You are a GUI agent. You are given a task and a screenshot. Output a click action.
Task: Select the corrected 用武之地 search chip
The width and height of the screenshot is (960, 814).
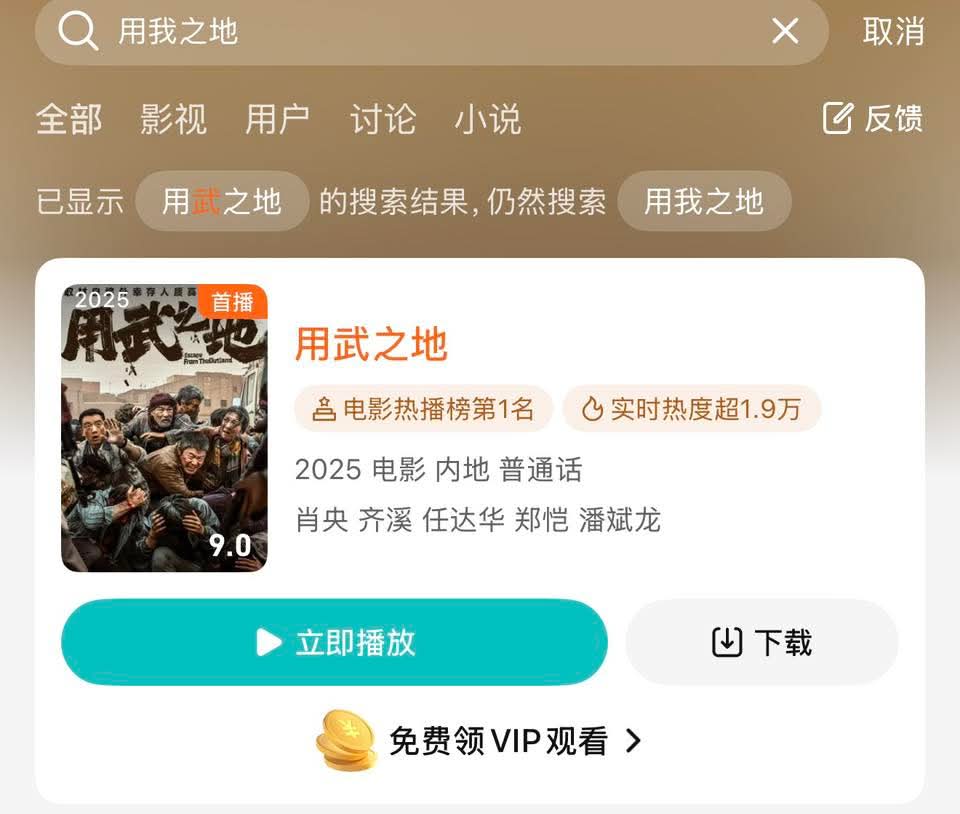coord(222,201)
